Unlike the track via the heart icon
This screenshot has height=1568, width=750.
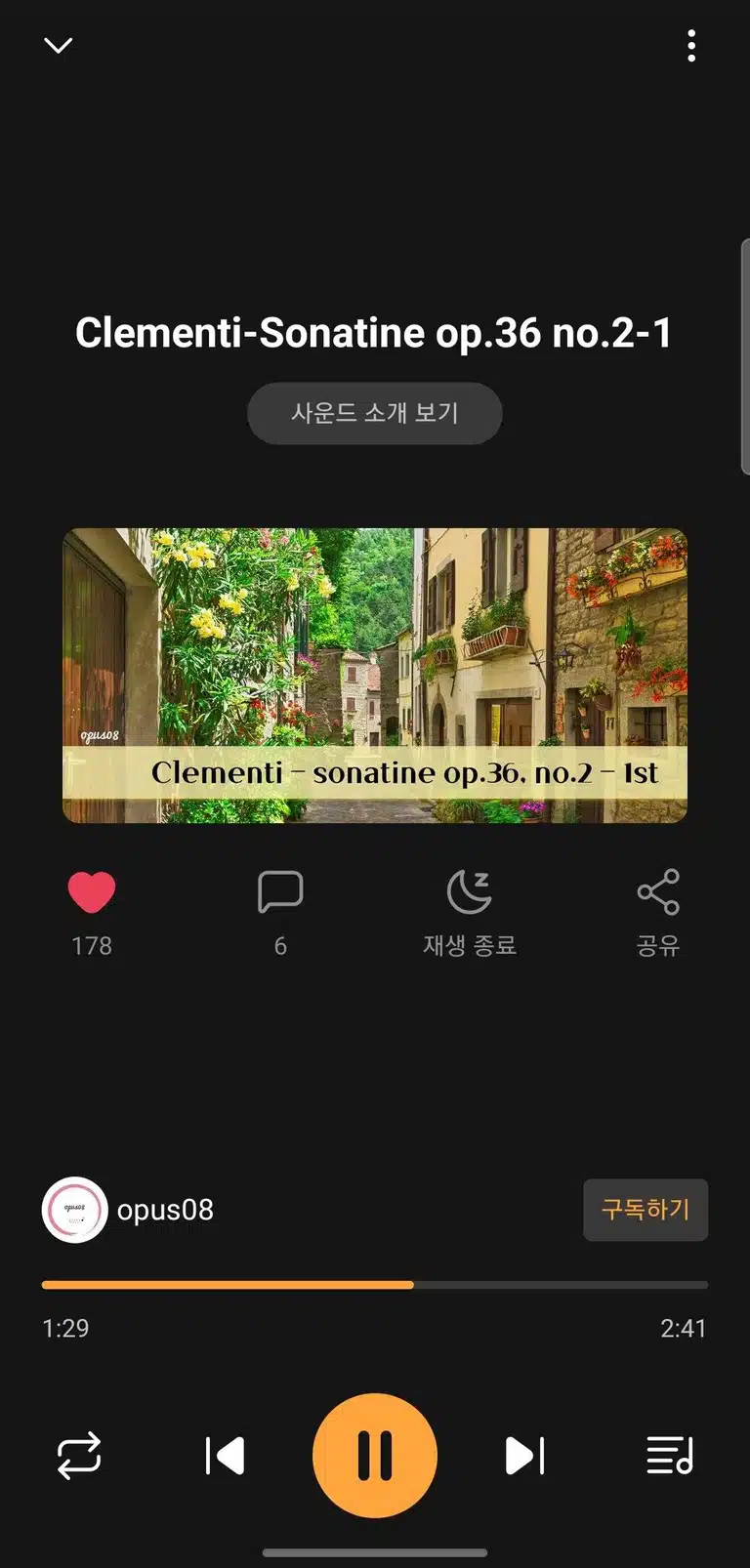tap(92, 891)
